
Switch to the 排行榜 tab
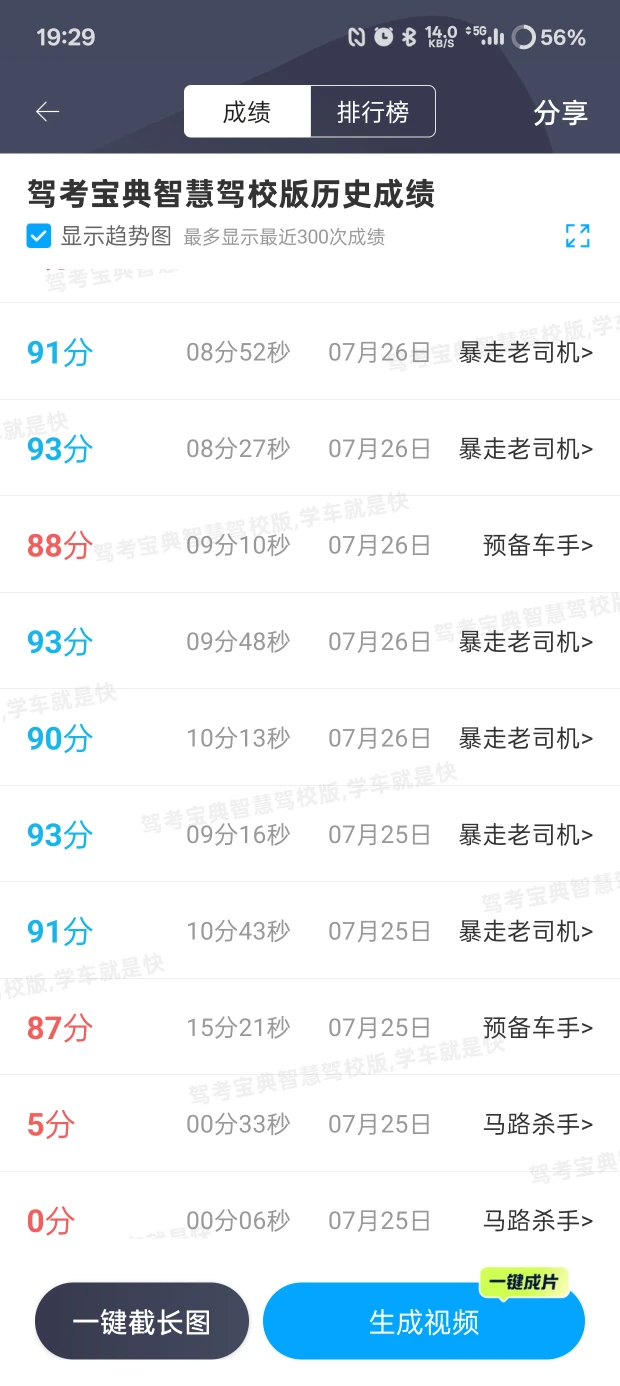[373, 111]
